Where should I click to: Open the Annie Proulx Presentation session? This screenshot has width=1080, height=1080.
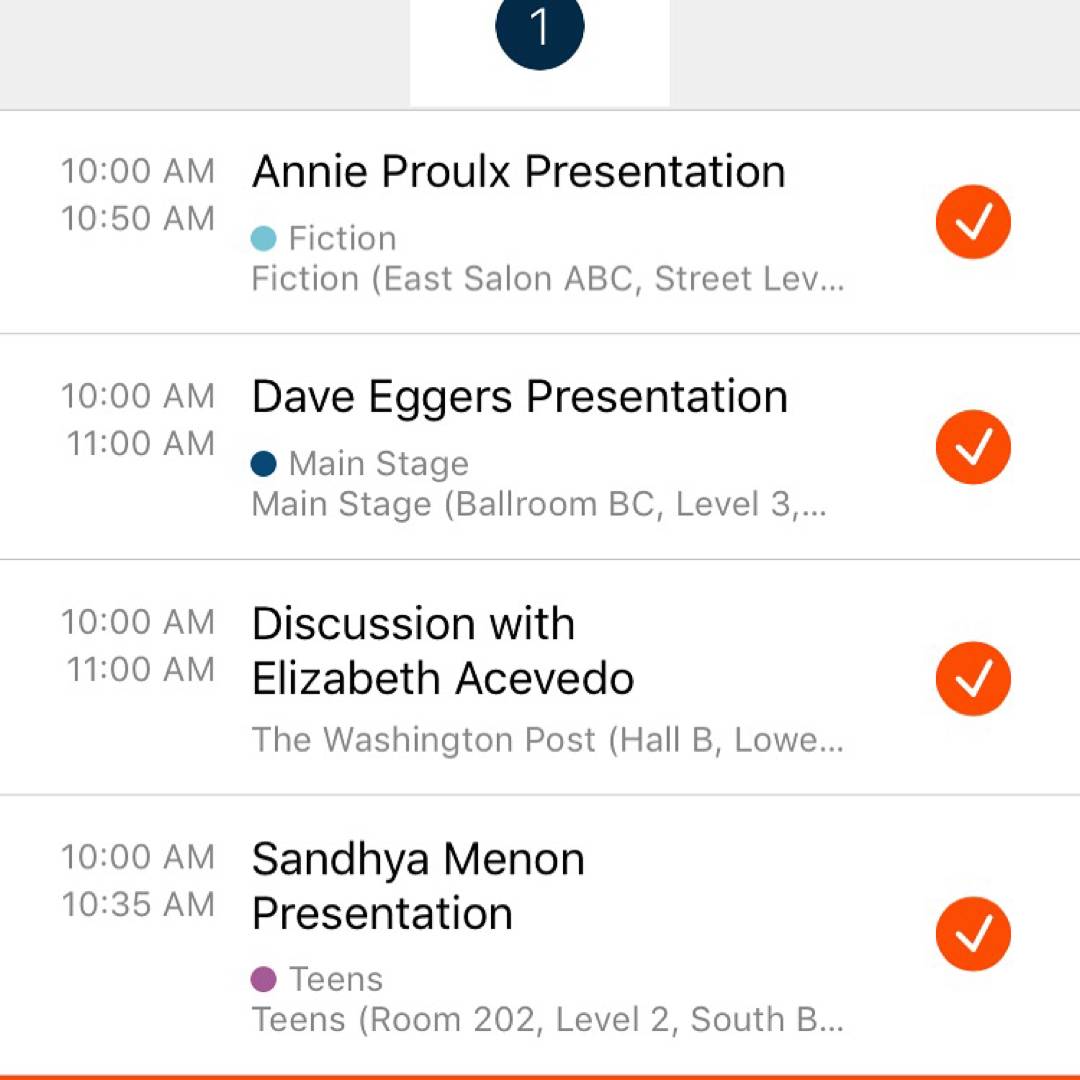tap(518, 172)
